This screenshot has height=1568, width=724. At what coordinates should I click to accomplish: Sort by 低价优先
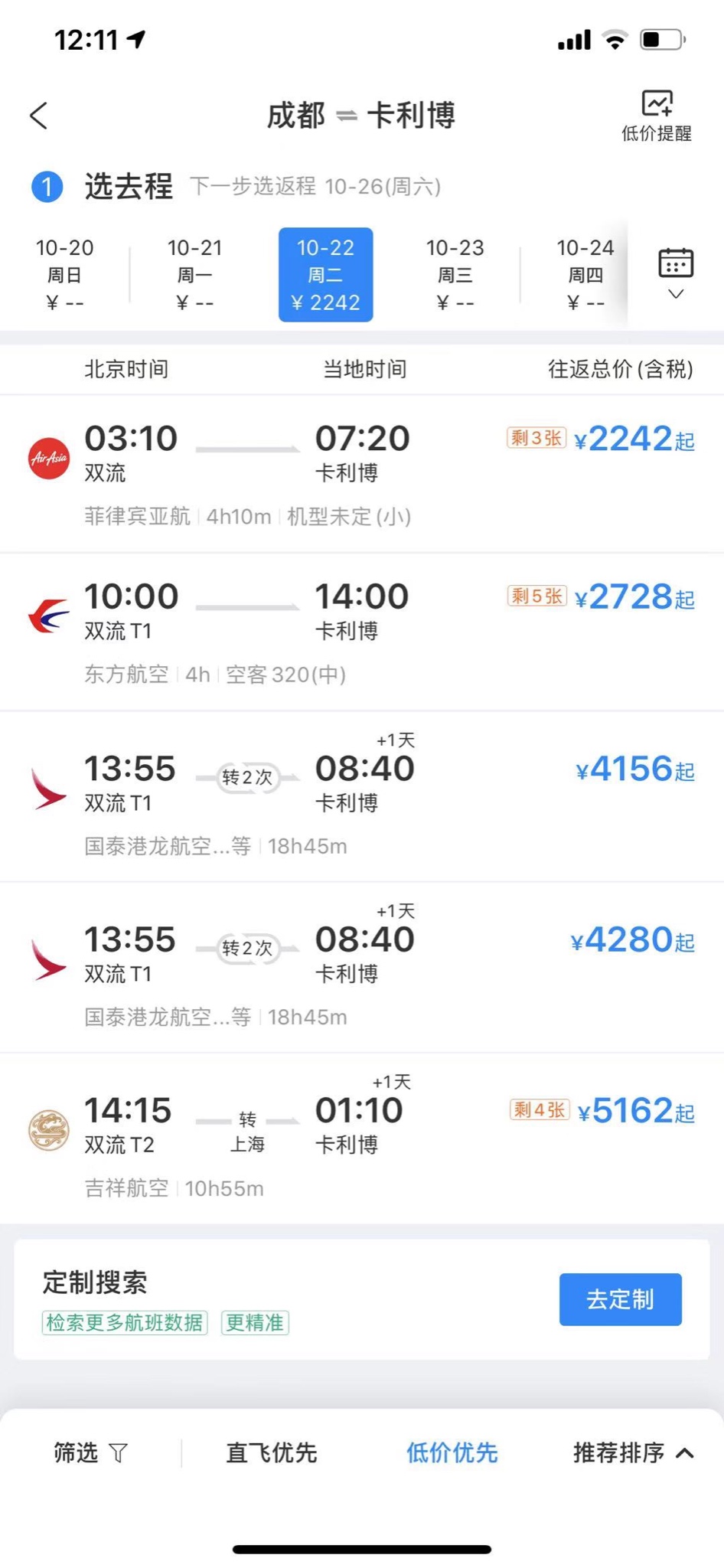(452, 1452)
